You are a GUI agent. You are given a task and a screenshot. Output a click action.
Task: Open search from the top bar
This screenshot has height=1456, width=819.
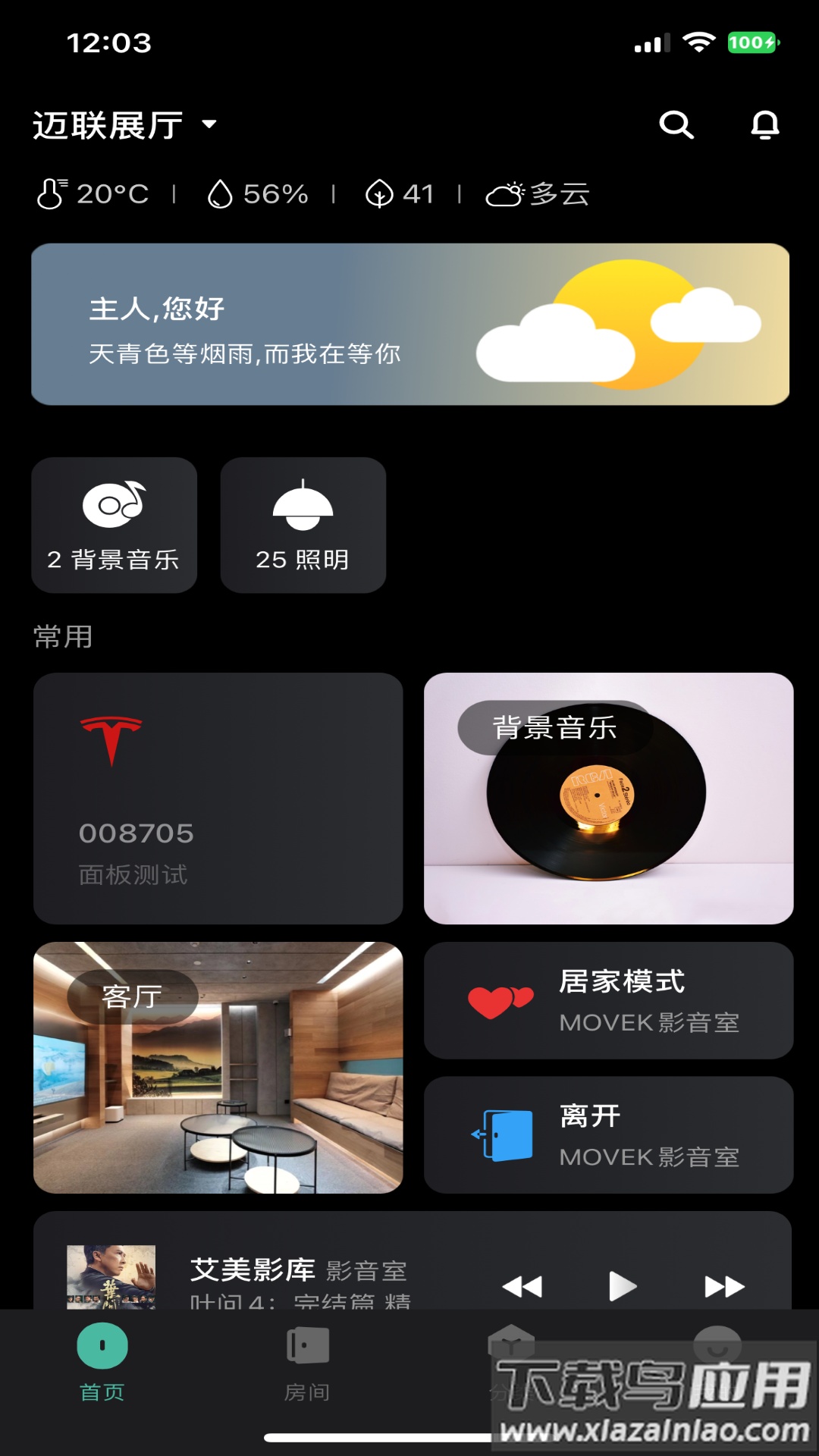pos(677,125)
